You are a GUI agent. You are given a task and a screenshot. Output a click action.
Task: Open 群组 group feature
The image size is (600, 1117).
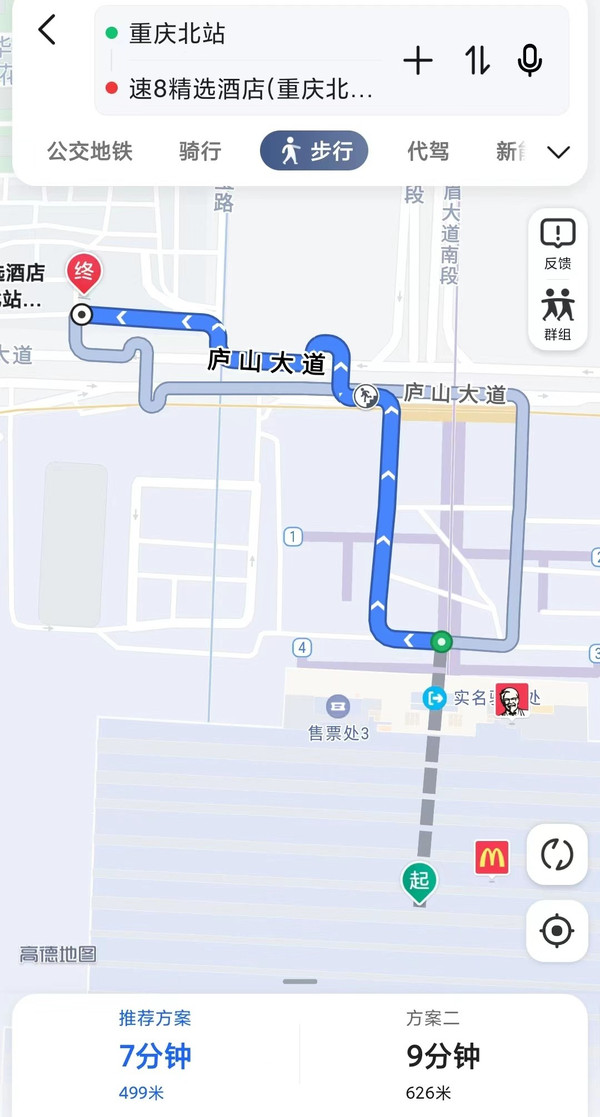click(x=557, y=314)
